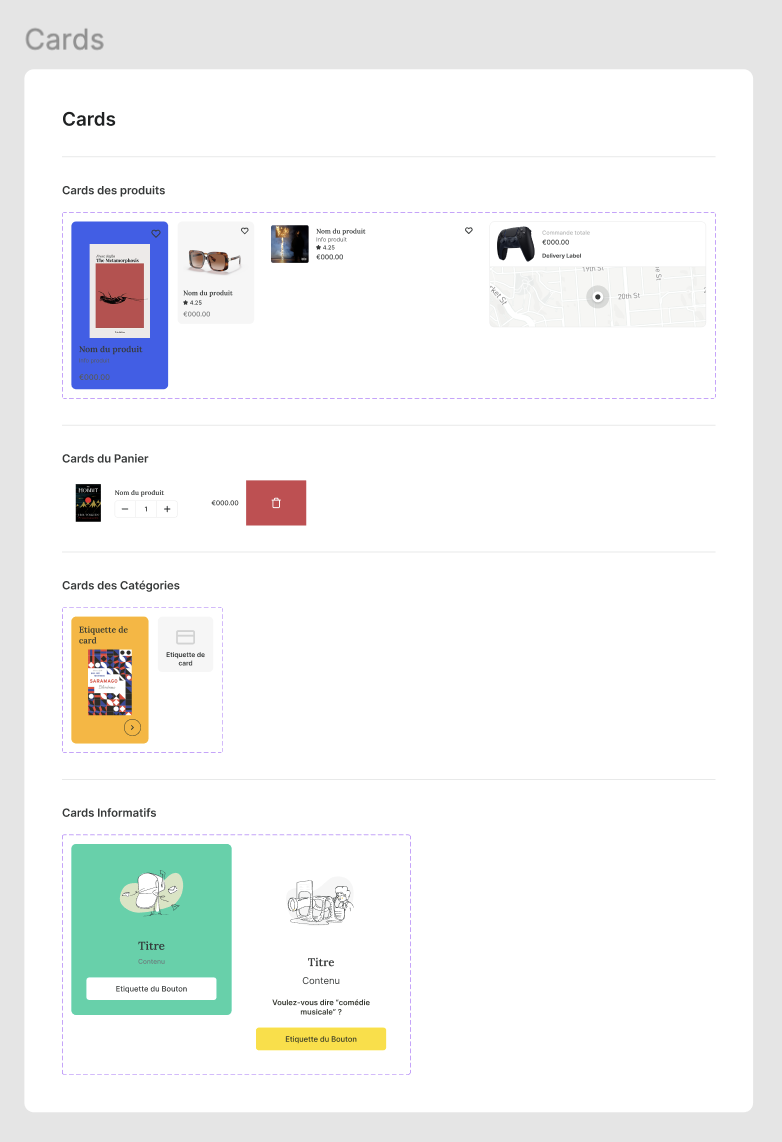Viewport: 782px width, 1142px height.
Task: Click the white Etiquette du Bouton button
Action: [x=150, y=988]
